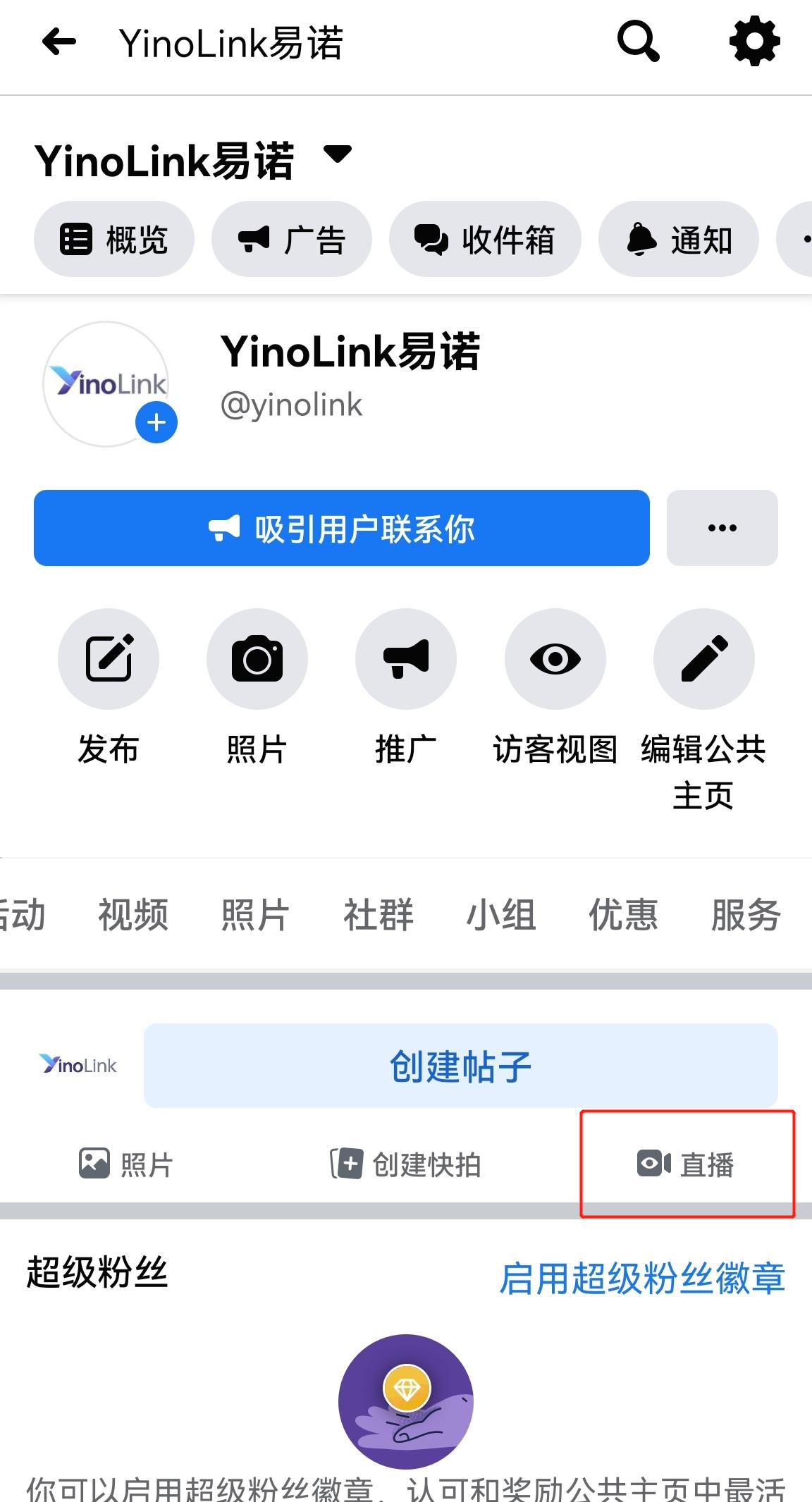Add a profile photo via plus badge
Viewport: 812px width, 1502px height.
156,423
